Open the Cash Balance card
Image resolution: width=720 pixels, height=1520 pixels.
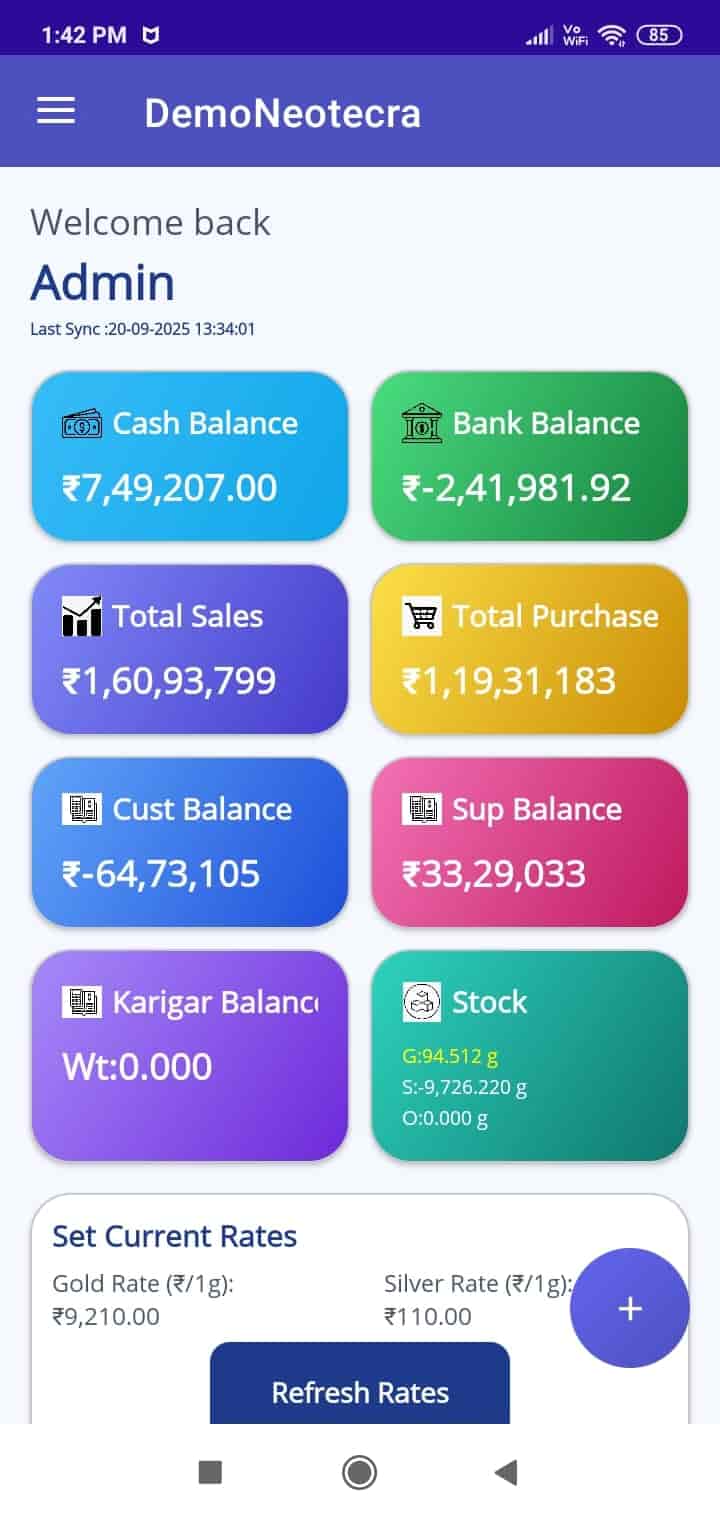pos(190,456)
